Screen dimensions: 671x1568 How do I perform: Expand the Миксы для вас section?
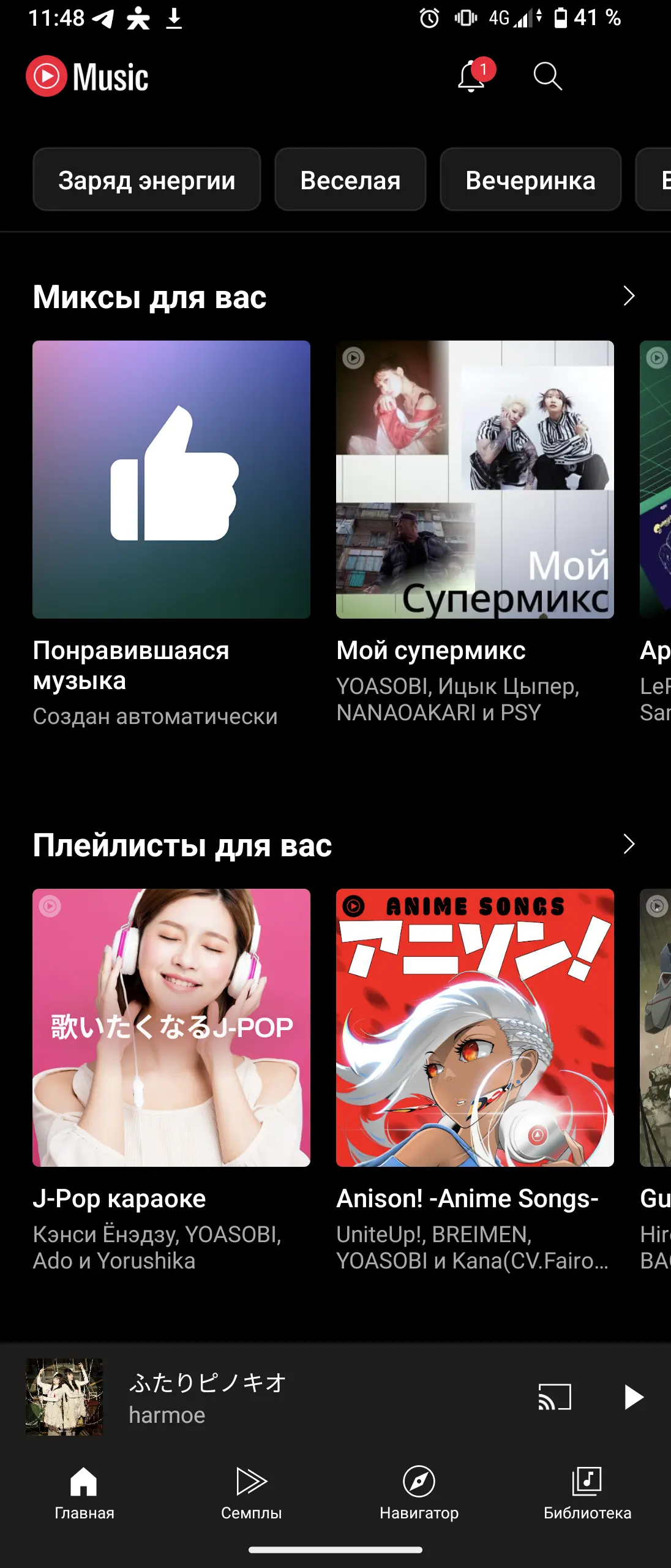pyautogui.click(x=629, y=296)
